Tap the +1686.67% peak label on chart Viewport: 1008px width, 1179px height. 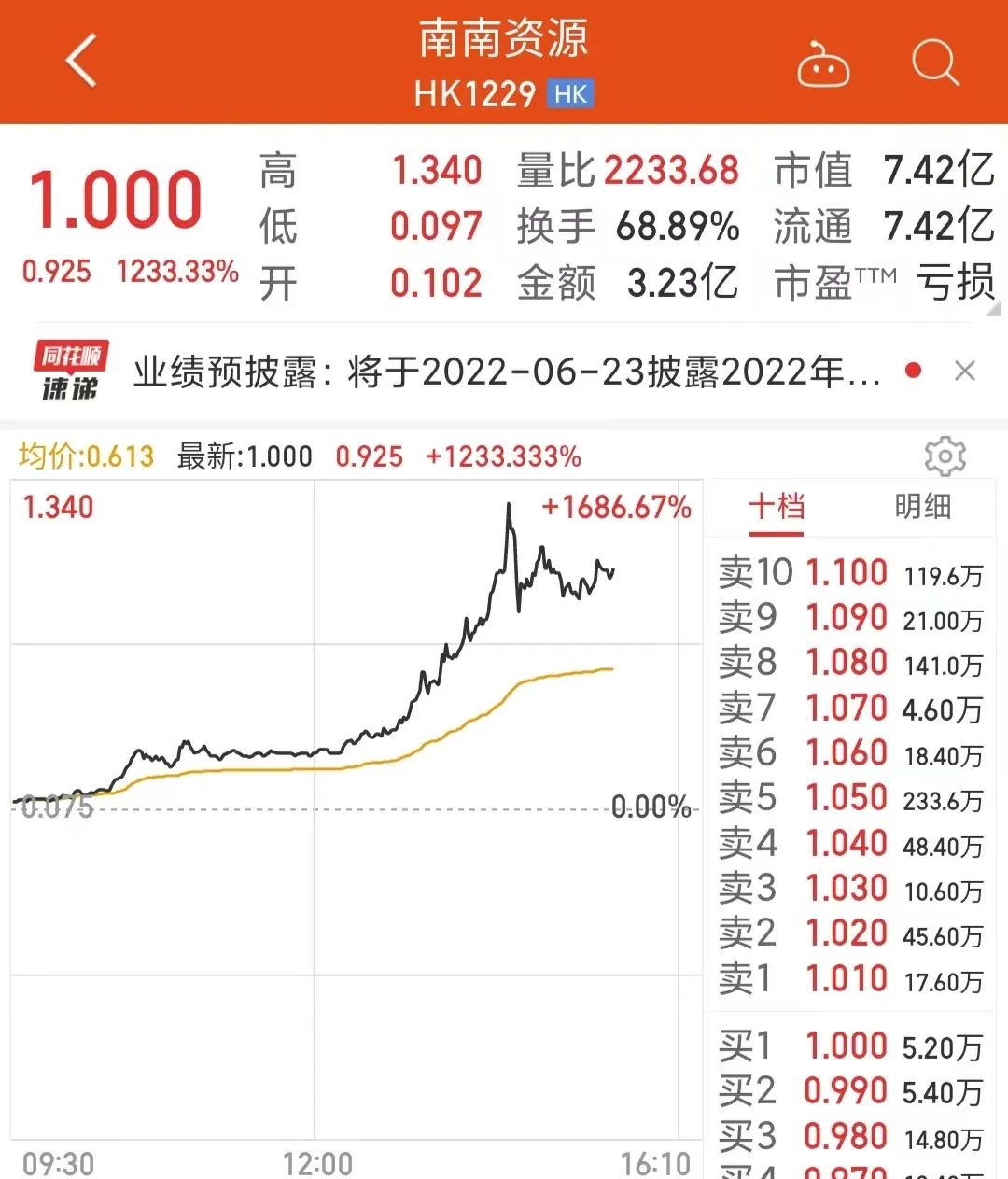618,508
